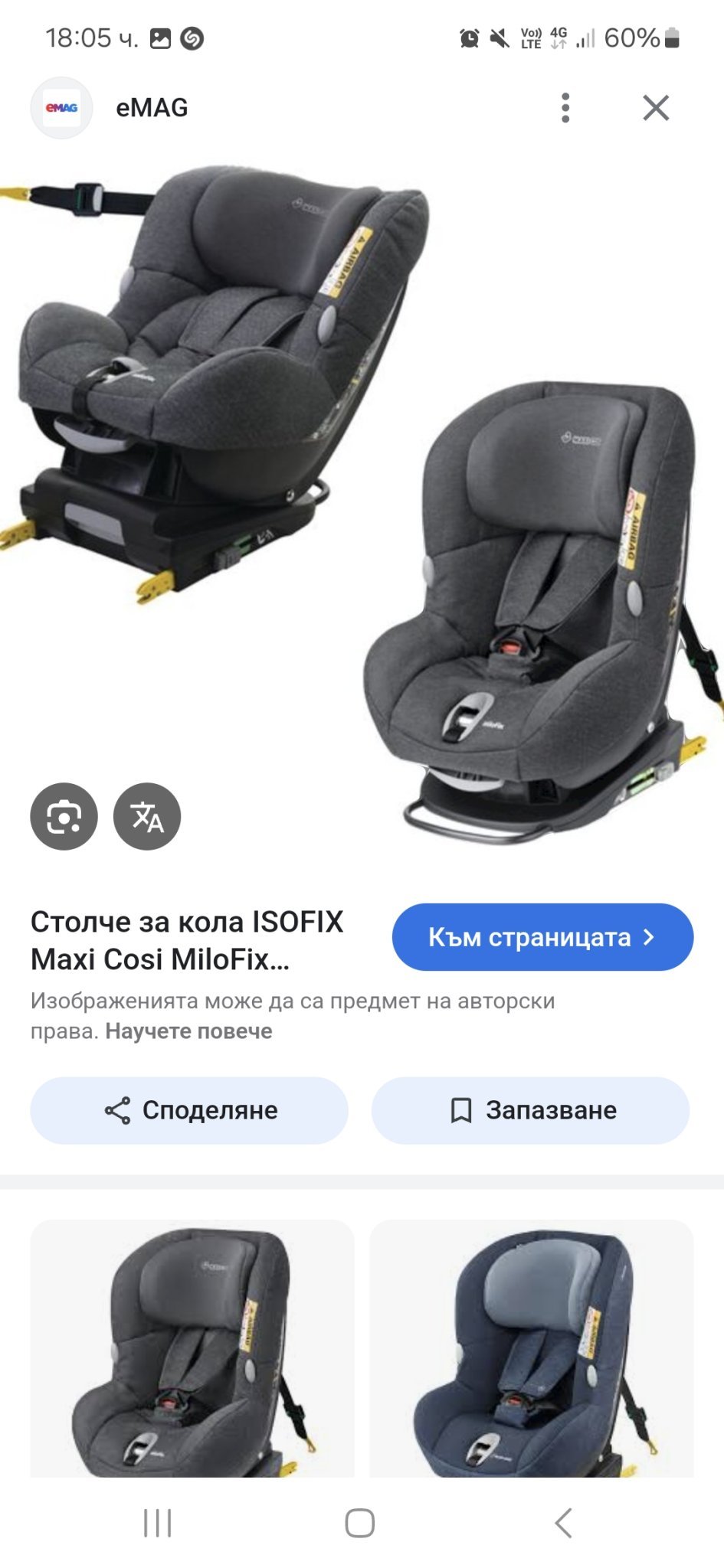The width and height of the screenshot is (724, 1568).
Task: Search this image with Google Lens
Action: [64, 816]
